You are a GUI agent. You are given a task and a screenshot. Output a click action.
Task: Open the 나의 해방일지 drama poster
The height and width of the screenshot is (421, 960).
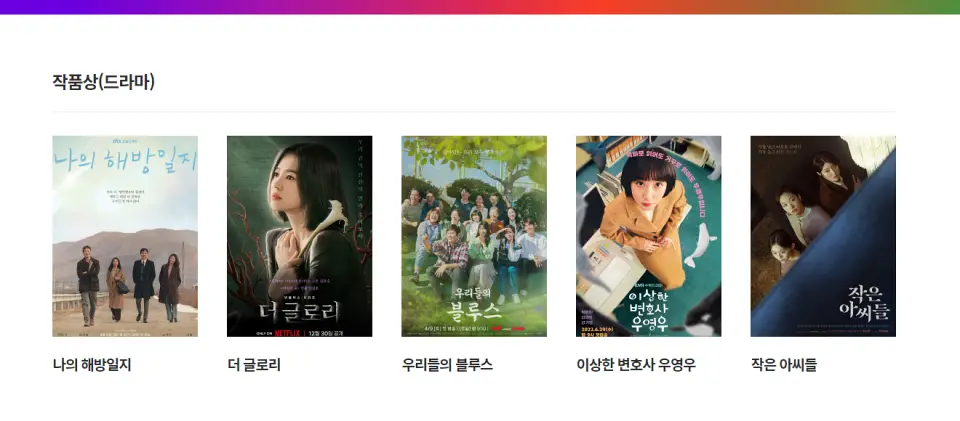[x=125, y=236]
